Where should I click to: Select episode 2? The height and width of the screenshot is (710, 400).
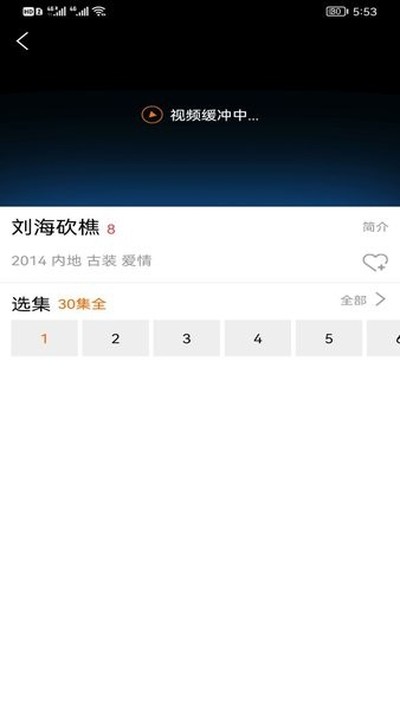116,338
